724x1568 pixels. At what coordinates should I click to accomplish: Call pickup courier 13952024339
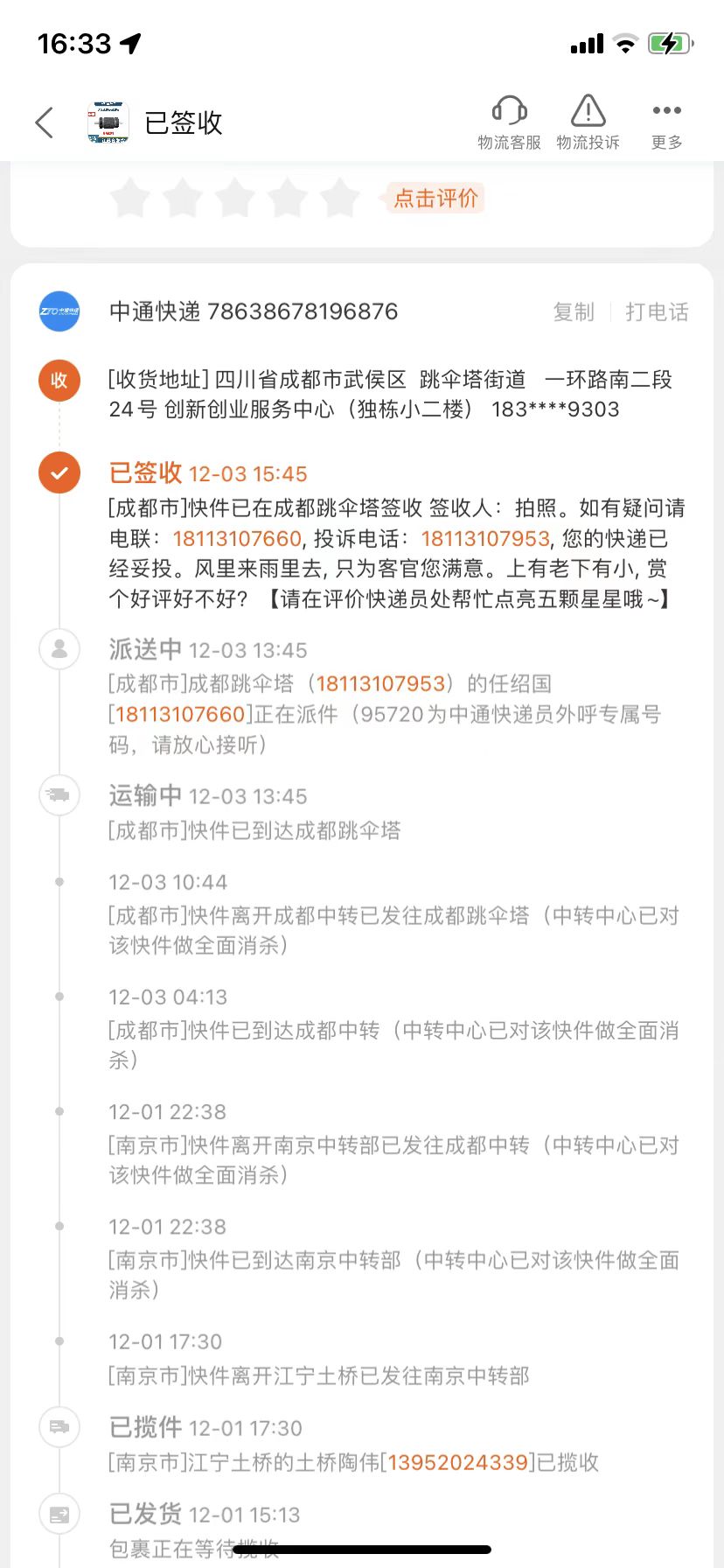point(458,1462)
